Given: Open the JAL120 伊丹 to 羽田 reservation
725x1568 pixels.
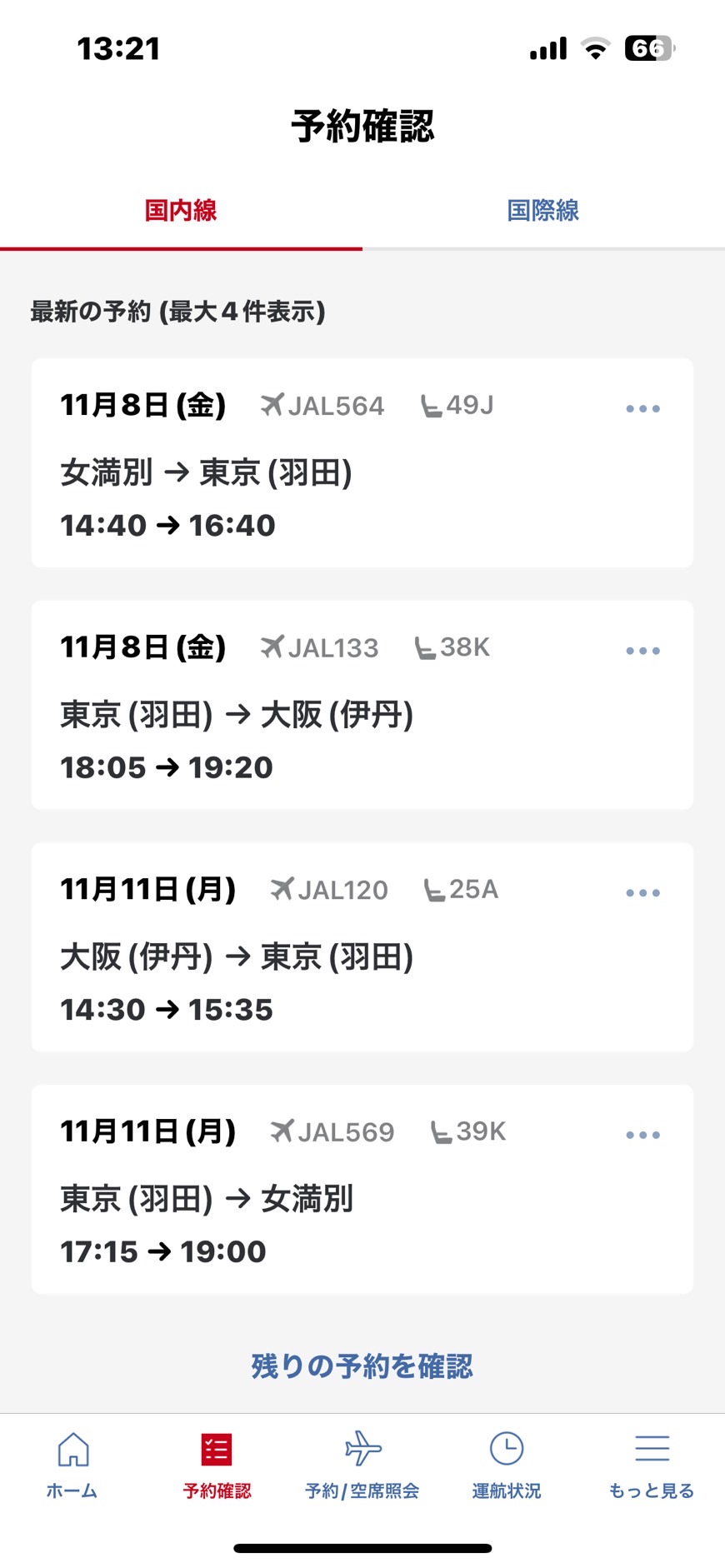Looking at the screenshot, I should tap(362, 947).
